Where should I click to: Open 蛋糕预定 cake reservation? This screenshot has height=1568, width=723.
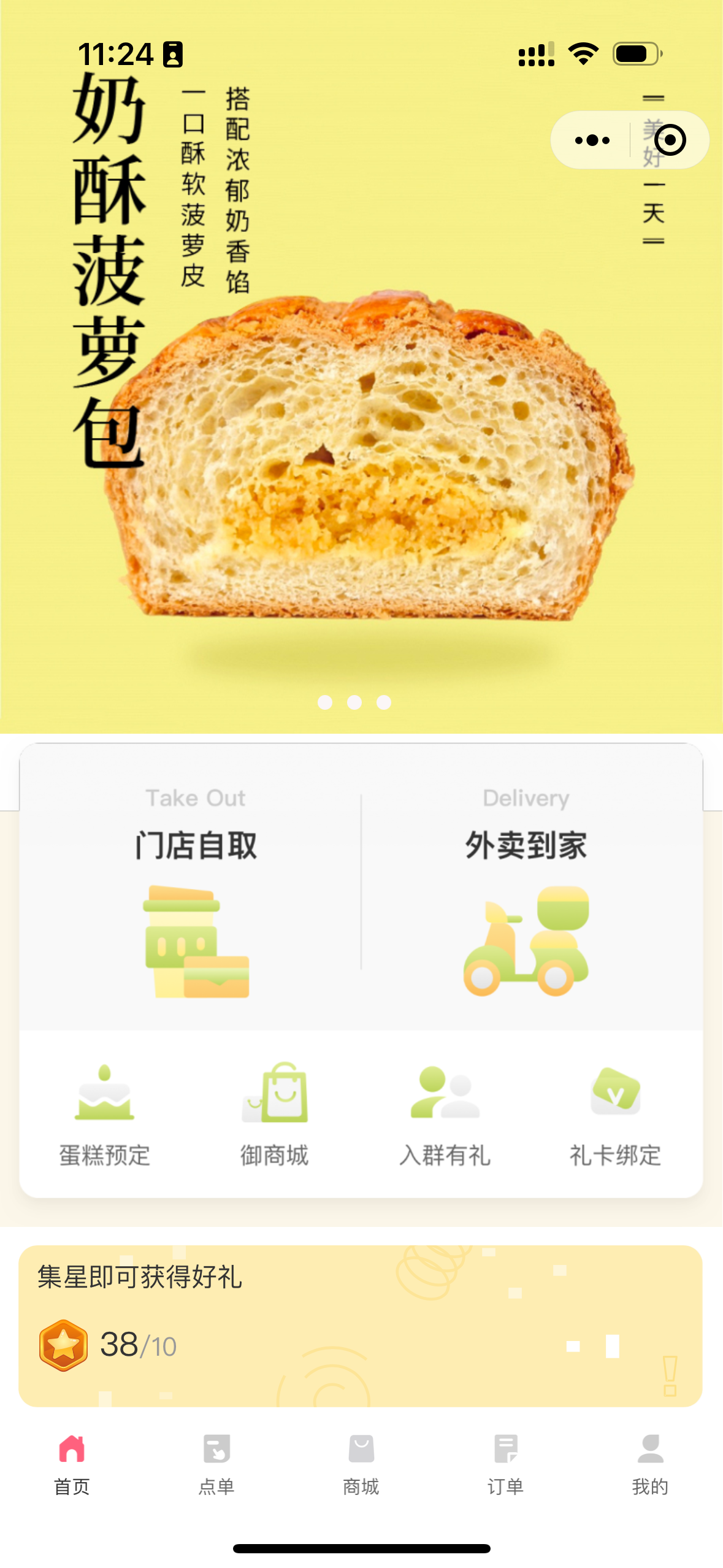point(105,1114)
